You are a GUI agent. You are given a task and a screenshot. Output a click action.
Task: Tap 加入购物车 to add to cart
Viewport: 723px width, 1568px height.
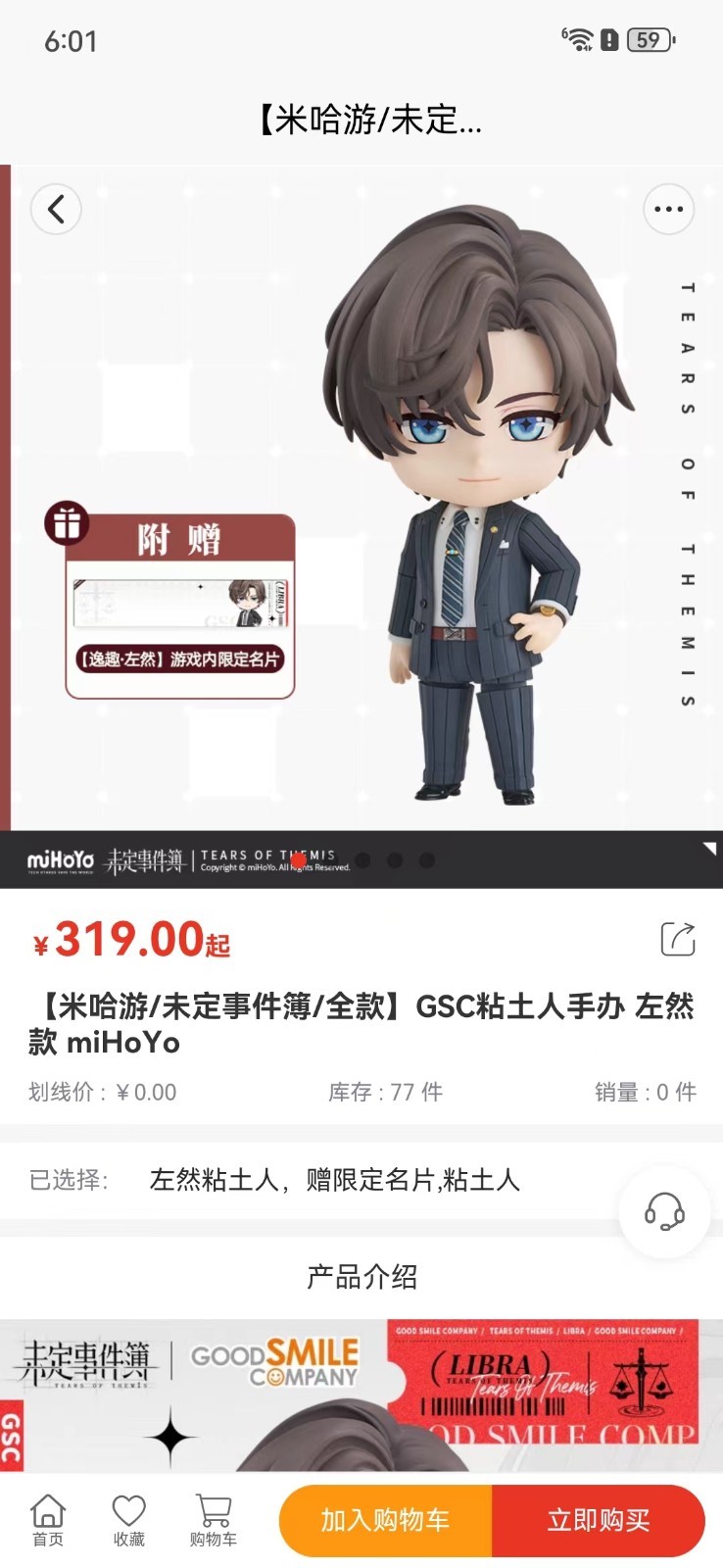point(385,1521)
